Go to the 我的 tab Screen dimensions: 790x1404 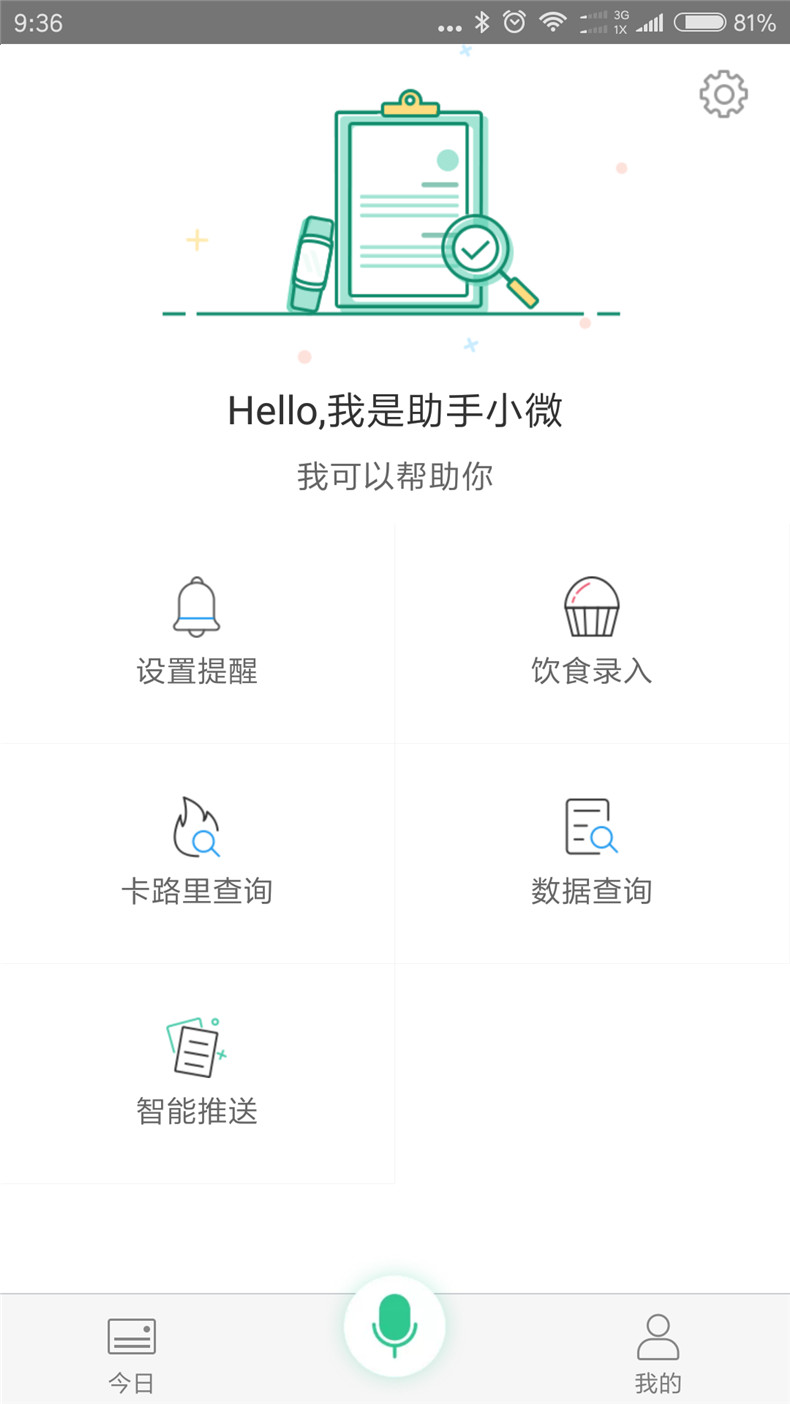click(657, 1353)
